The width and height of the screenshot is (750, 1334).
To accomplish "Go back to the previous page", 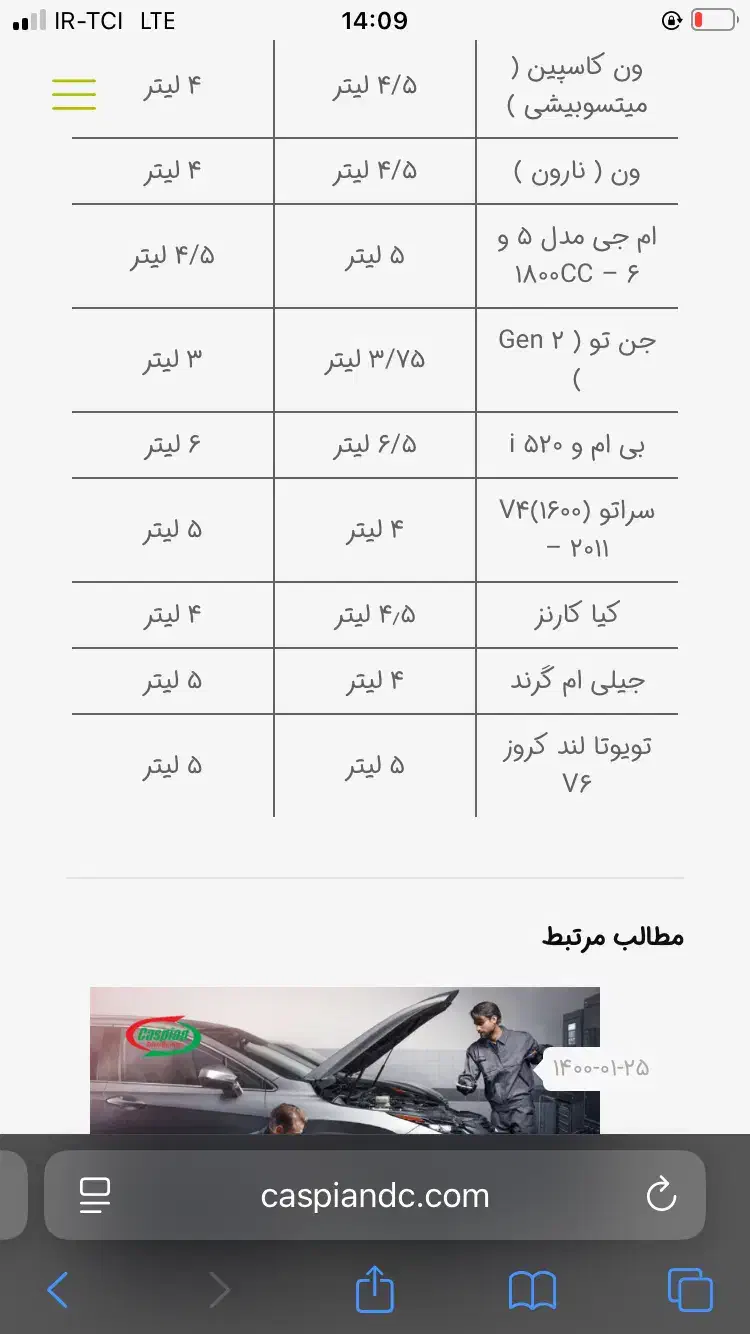I will pyautogui.click(x=58, y=1290).
